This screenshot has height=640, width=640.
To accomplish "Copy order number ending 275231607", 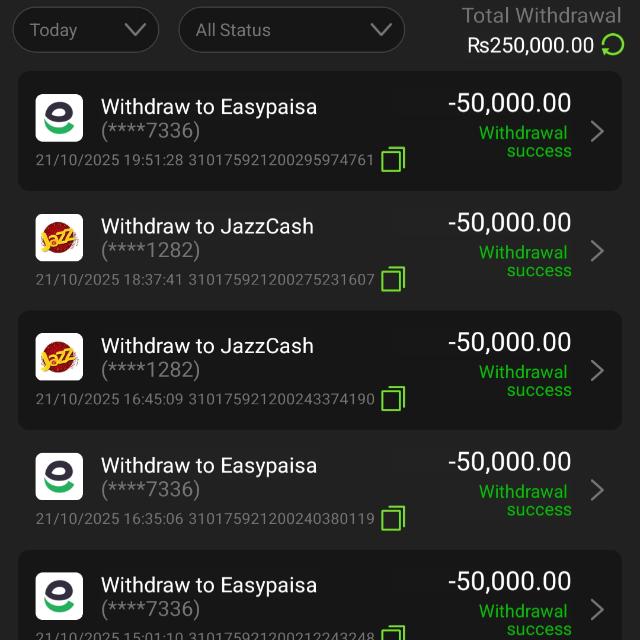I will [x=393, y=279].
